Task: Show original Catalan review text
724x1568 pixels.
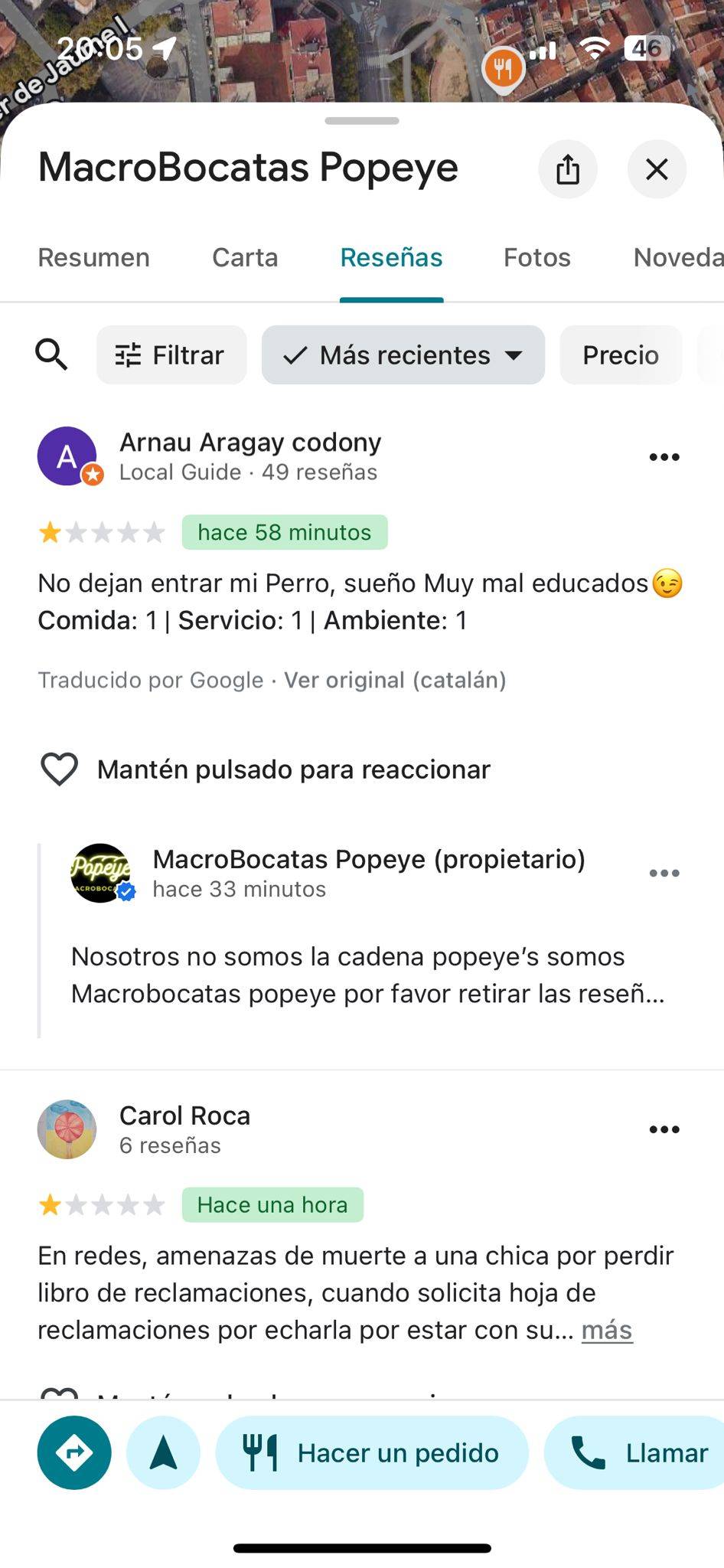Action: (x=395, y=680)
